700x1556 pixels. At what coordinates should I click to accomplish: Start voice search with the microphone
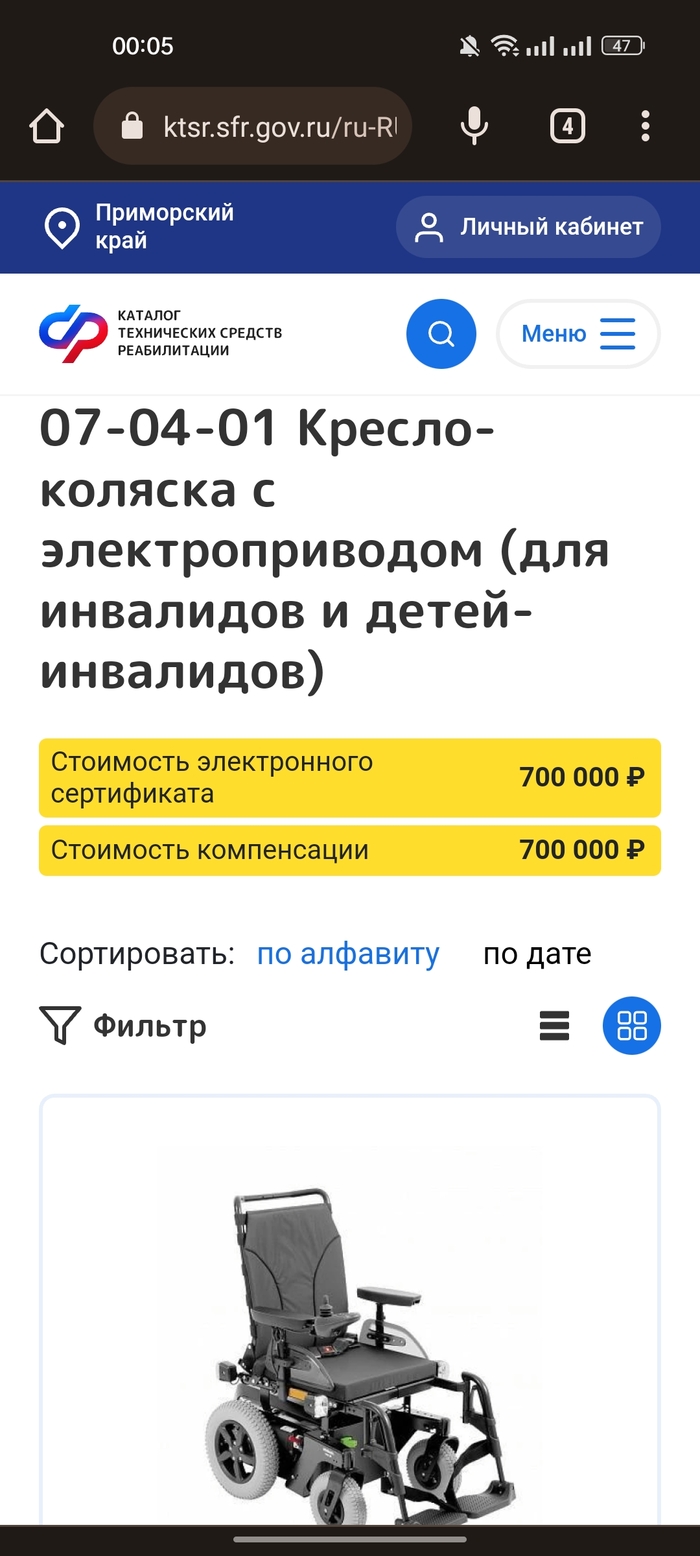[474, 126]
